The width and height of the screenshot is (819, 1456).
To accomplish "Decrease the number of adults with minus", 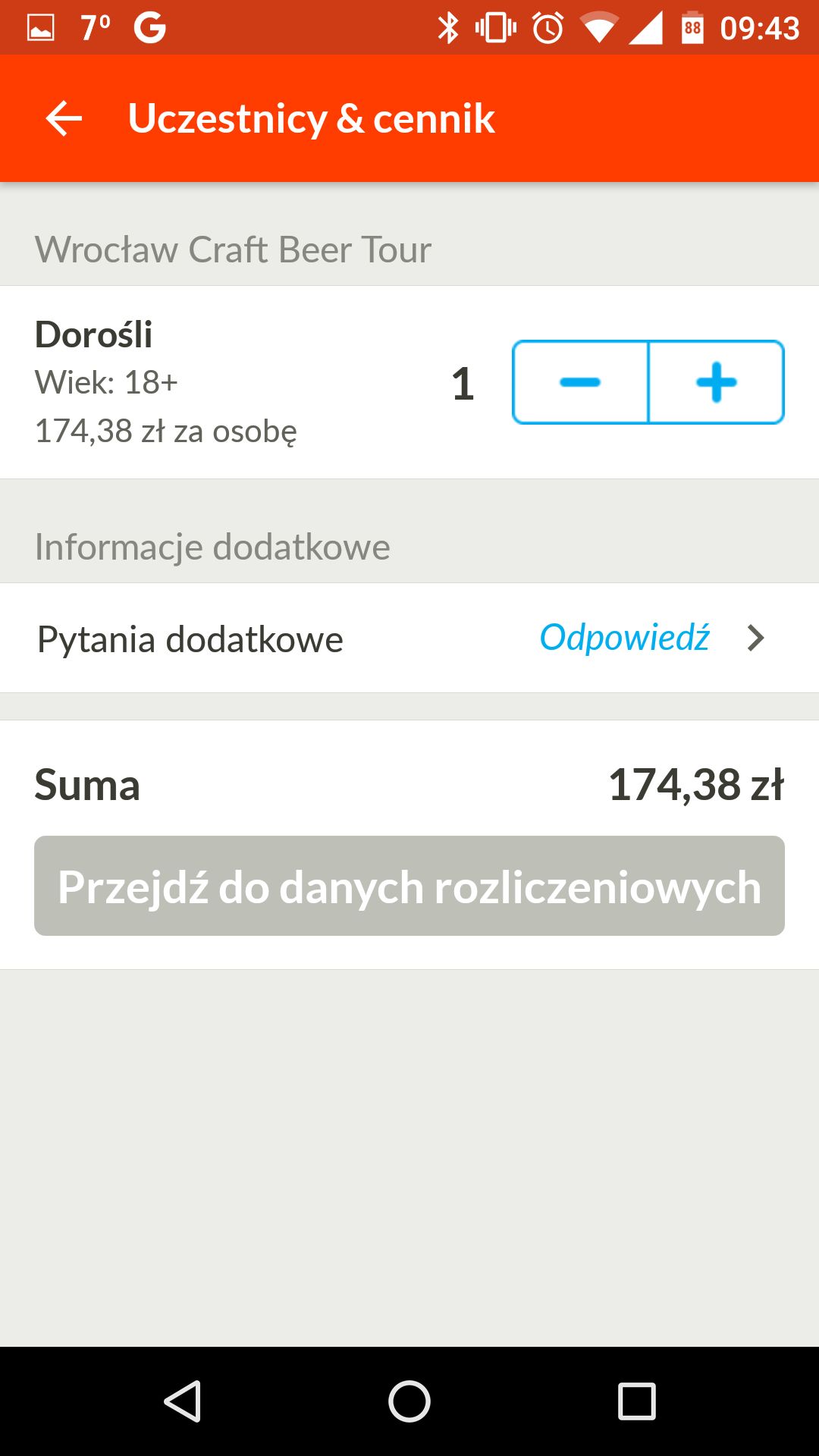I will pos(580,382).
